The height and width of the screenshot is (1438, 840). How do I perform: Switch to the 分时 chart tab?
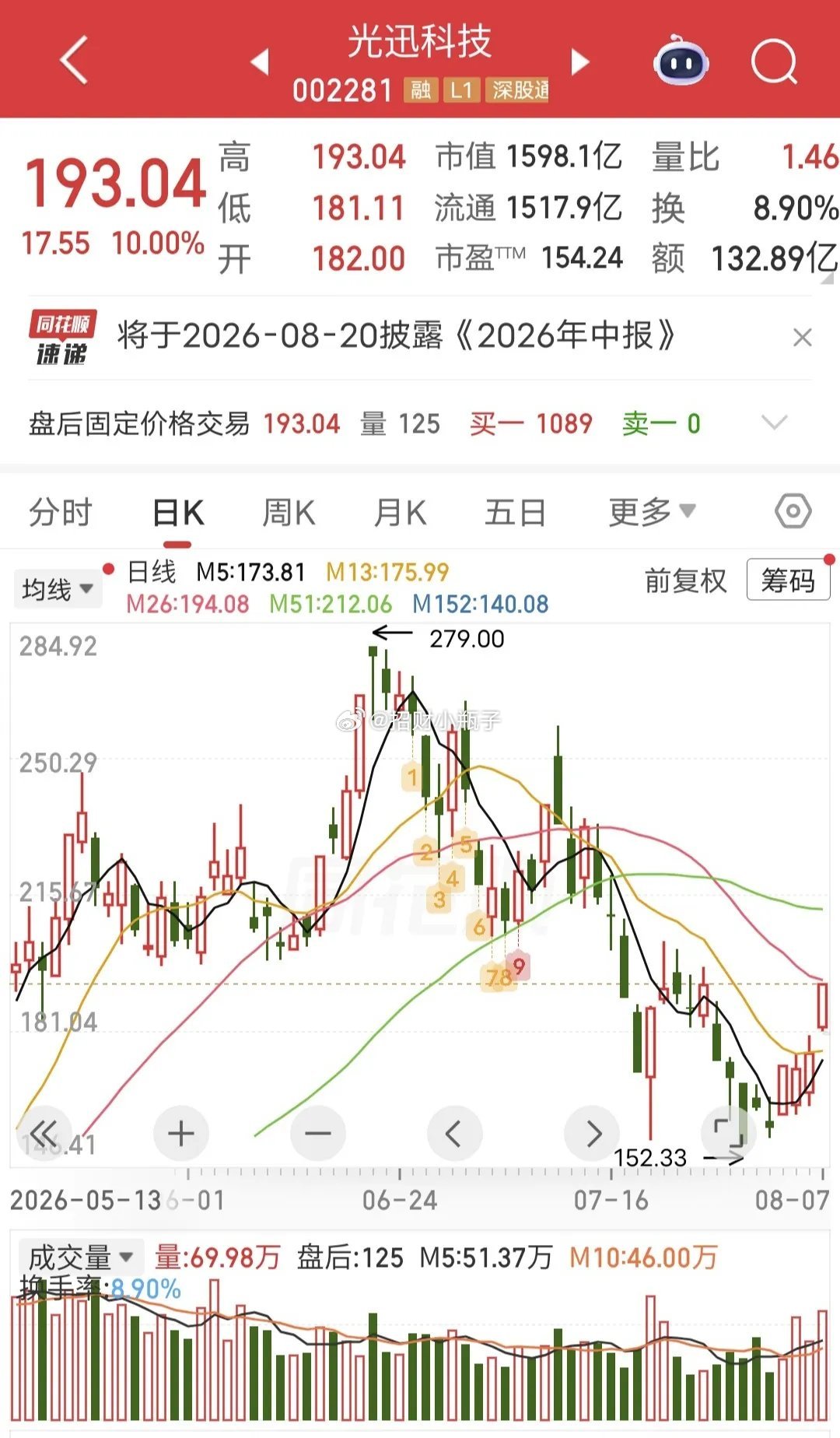60,514
